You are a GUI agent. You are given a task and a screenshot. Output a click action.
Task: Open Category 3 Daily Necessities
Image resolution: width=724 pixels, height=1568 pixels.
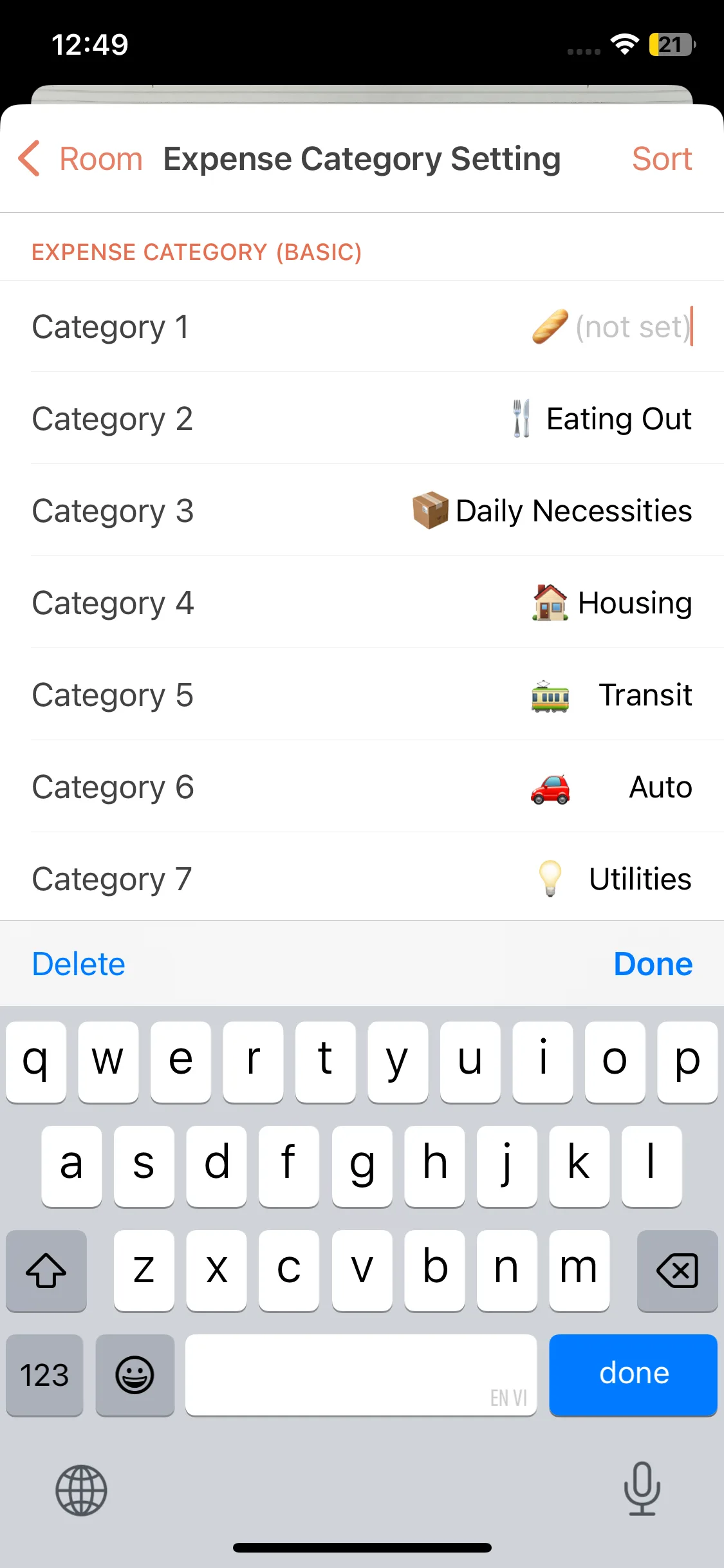tap(362, 511)
